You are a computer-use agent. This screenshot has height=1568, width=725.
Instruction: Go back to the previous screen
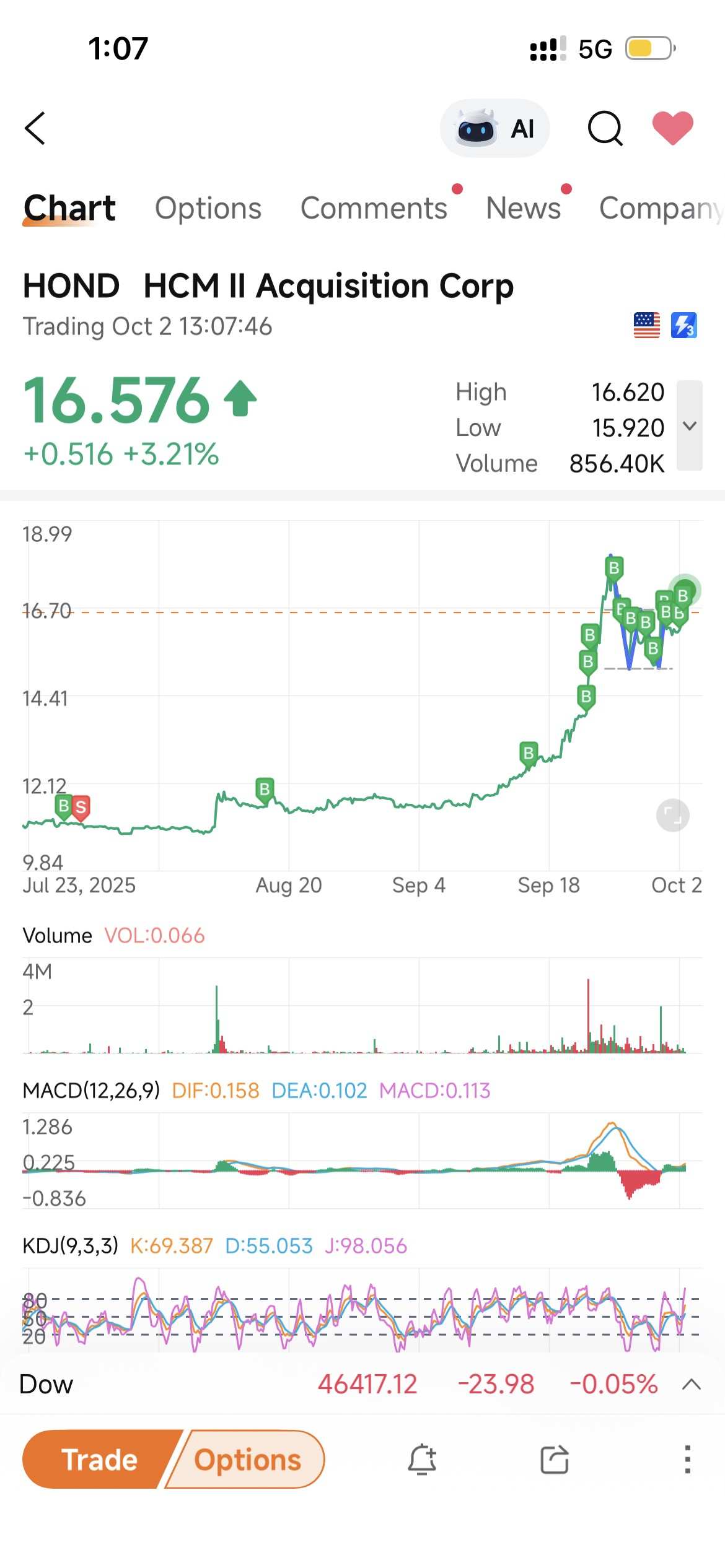(35, 128)
